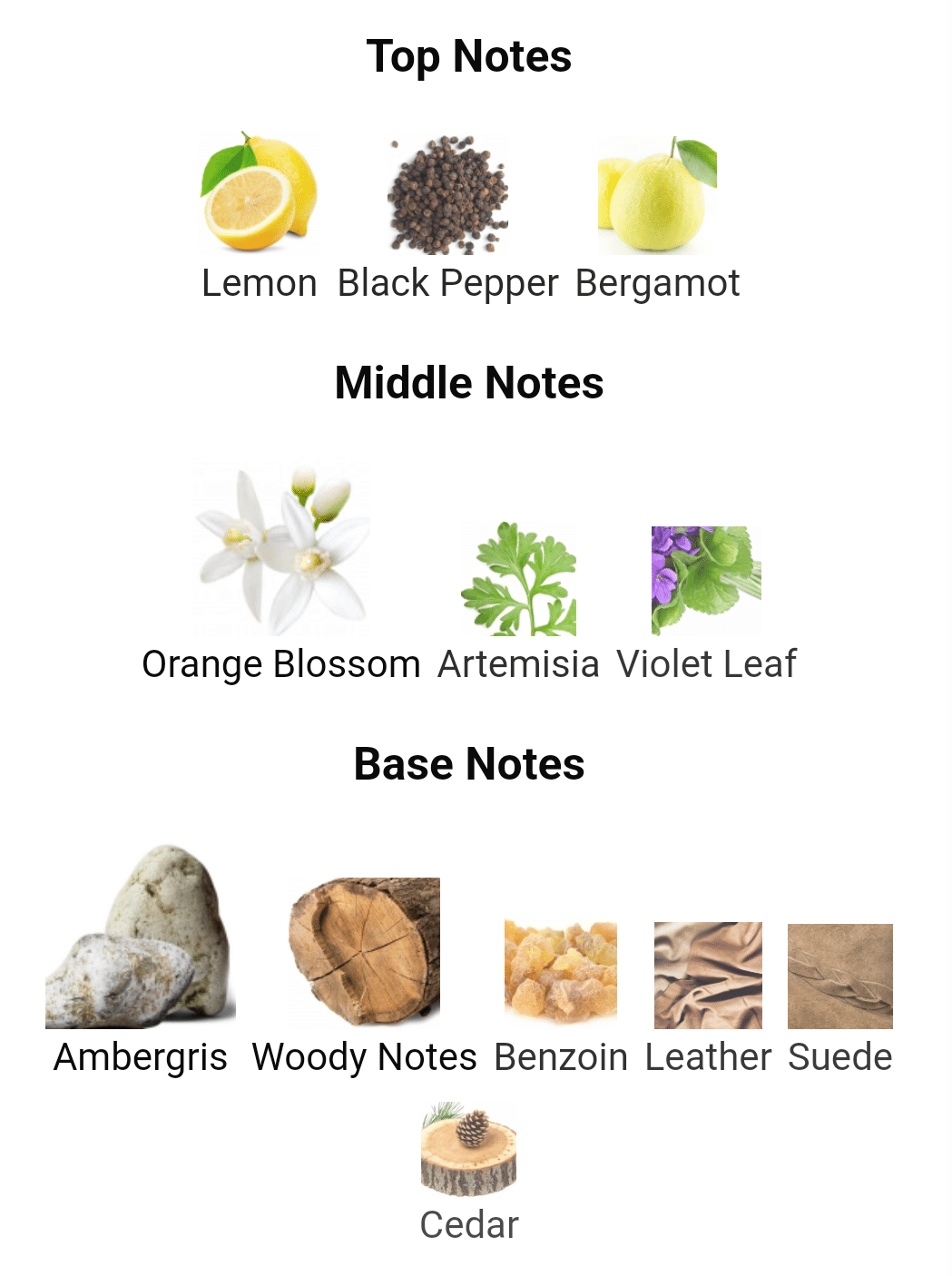Open the Ambergris note
This screenshot has width=952, height=1276.
tap(141, 962)
